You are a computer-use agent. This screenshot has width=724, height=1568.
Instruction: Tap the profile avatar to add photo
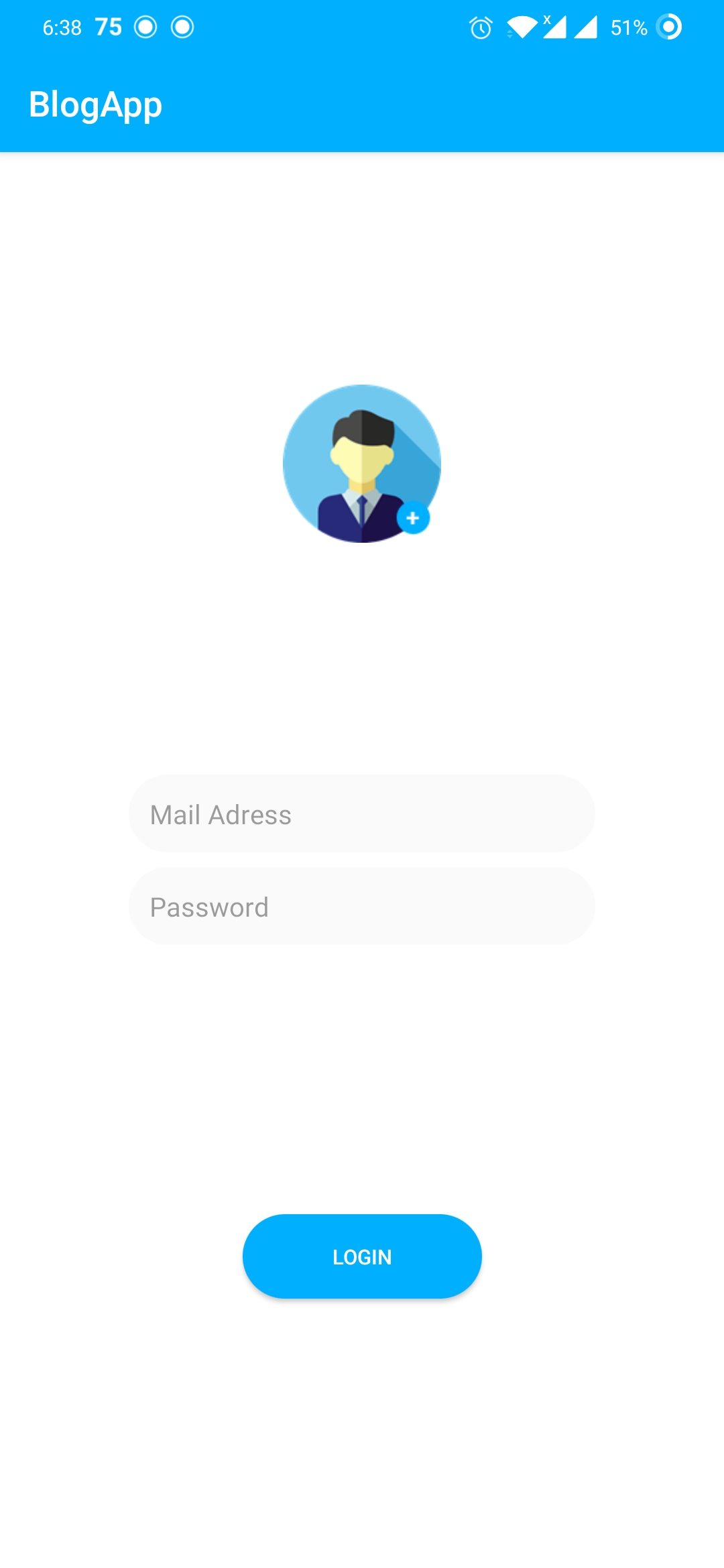[362, 464]
